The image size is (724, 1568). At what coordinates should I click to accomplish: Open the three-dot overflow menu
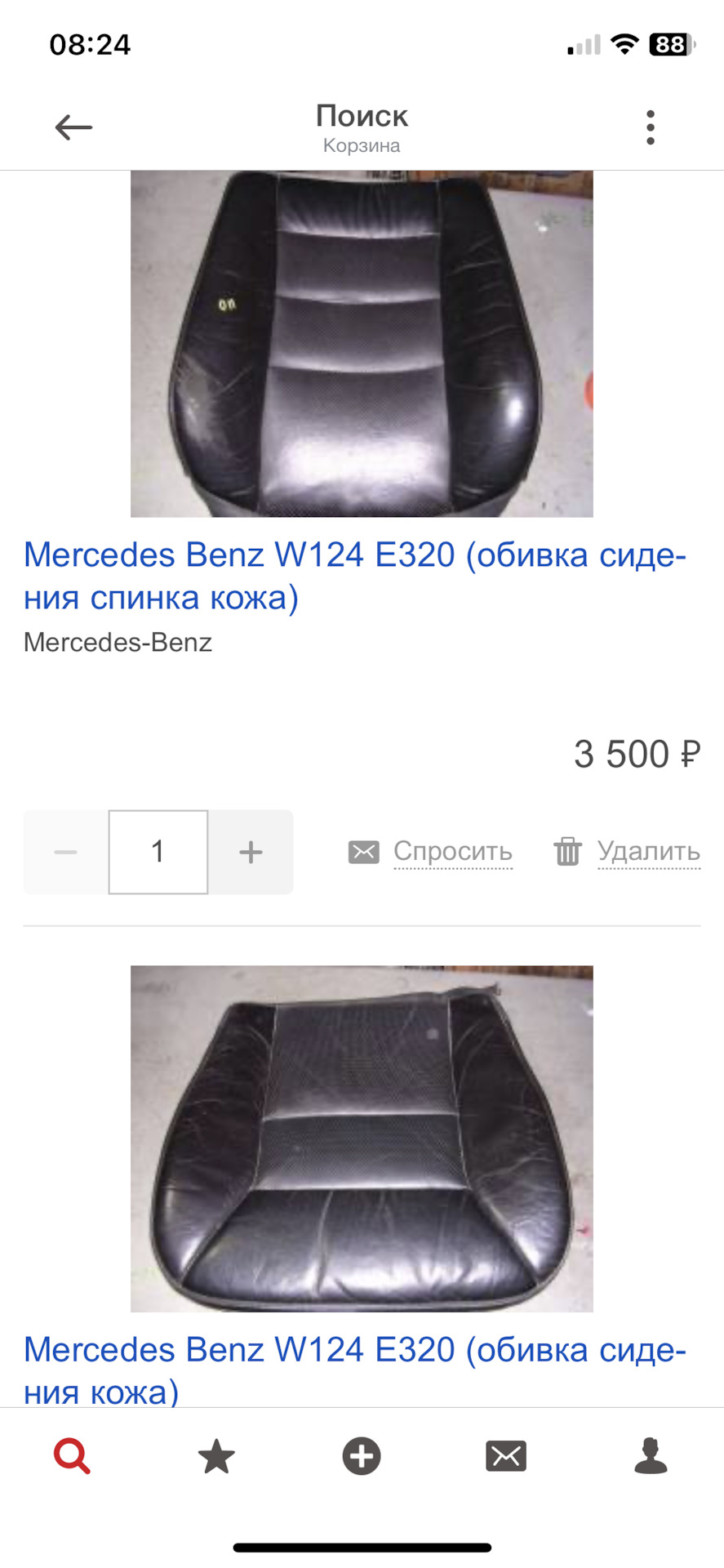(650, 127)
